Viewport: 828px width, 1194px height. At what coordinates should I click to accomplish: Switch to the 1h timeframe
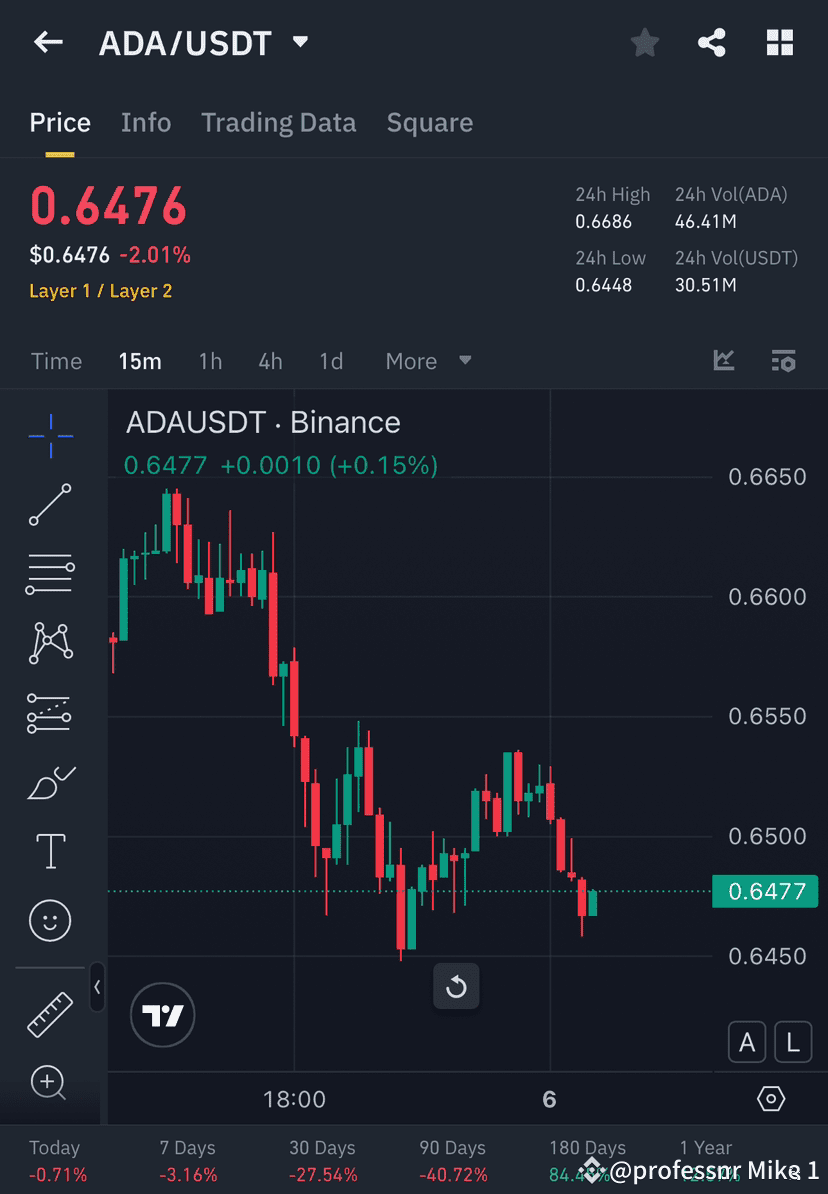coord(210,361)
